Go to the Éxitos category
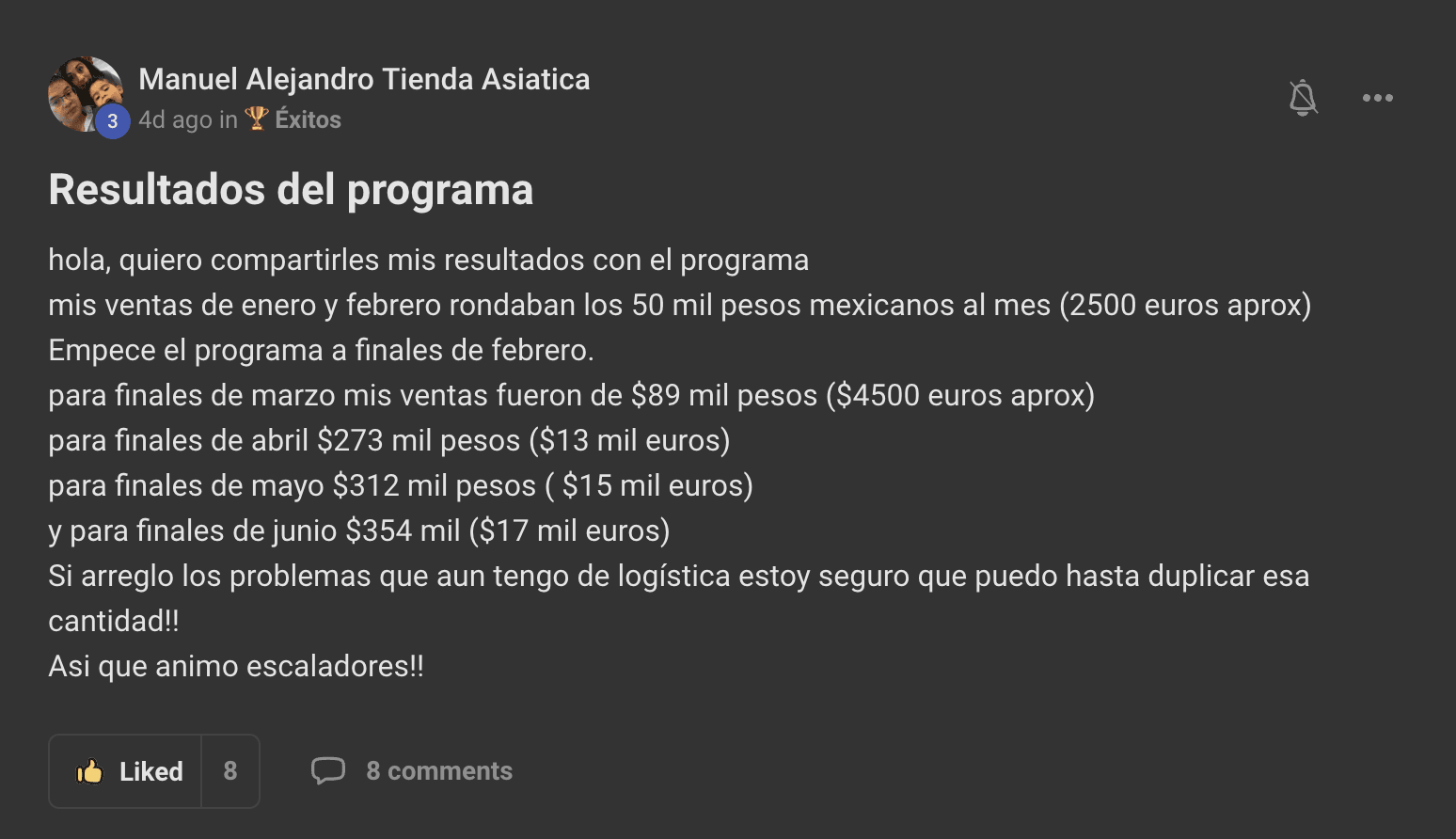Screen dimensions: 1456x839 307,119
